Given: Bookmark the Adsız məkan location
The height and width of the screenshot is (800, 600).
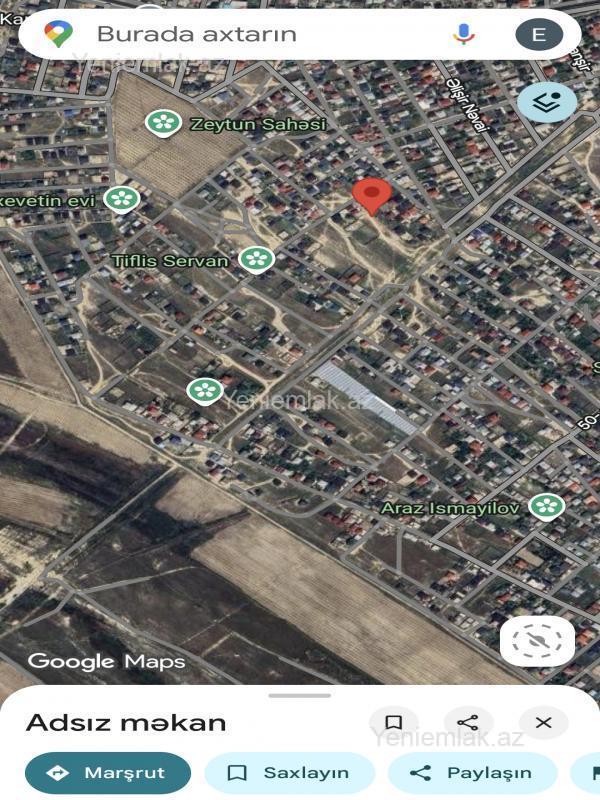Looking at the screenshot, I should click(x=394, y=722).
